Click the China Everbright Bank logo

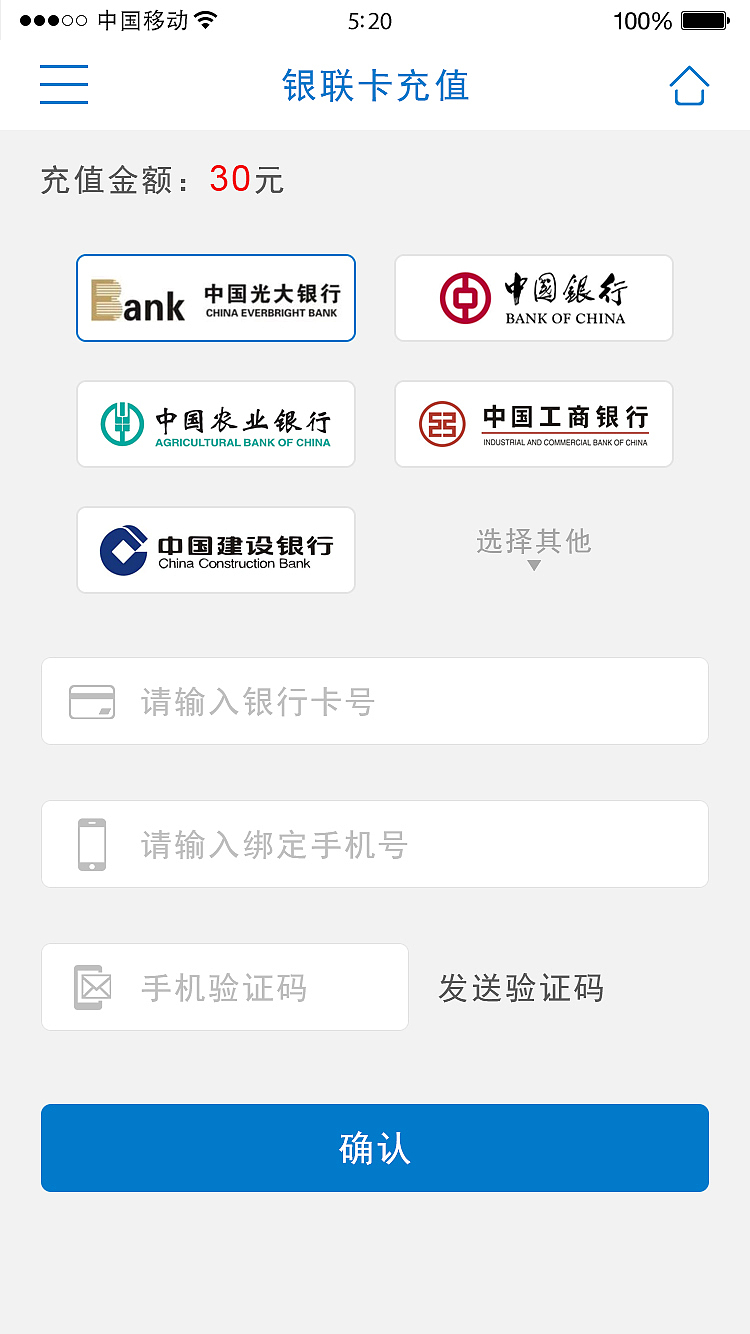[x=137, y=297]
